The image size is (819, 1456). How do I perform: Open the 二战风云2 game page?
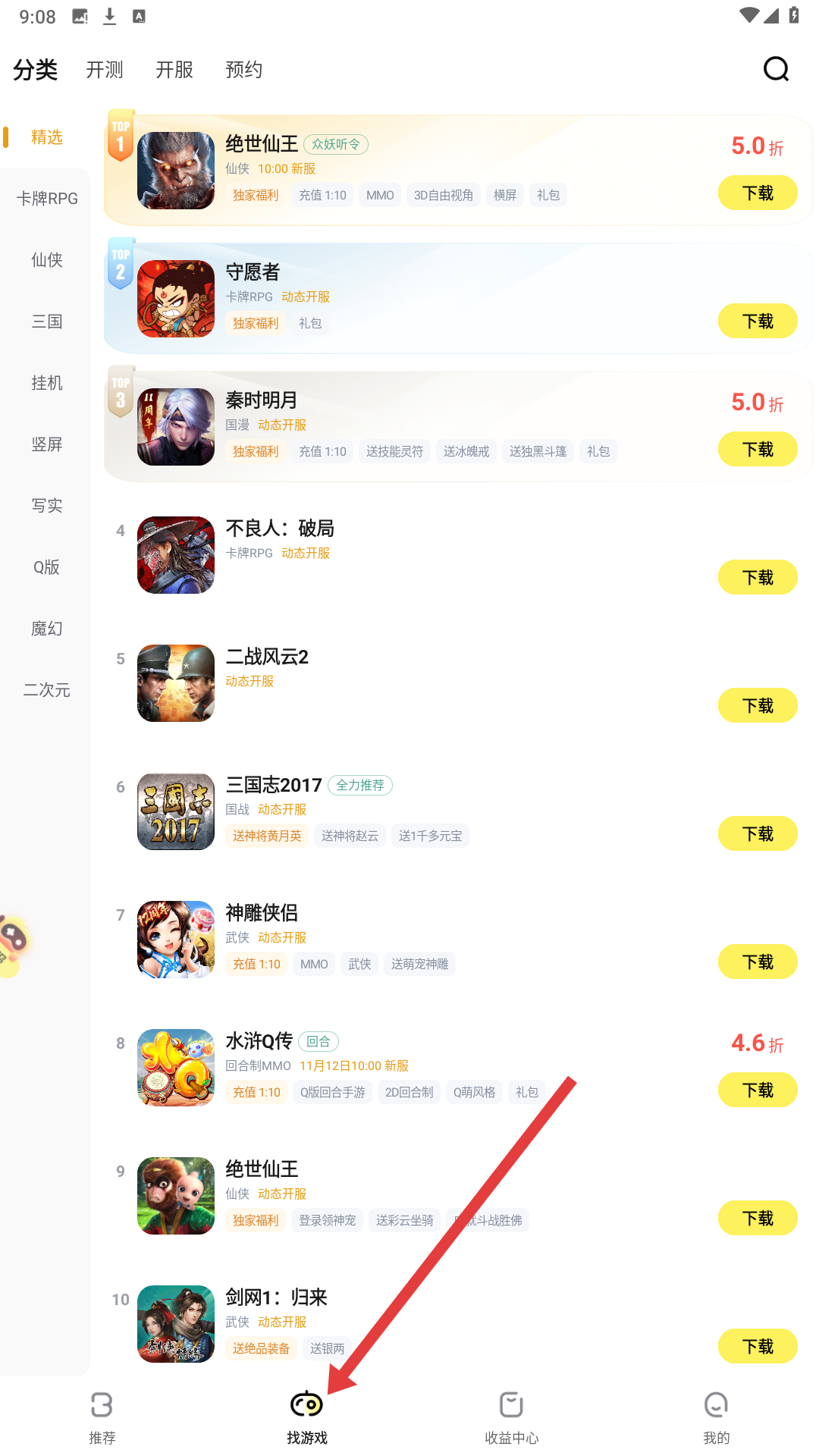[x=267, y=657]
